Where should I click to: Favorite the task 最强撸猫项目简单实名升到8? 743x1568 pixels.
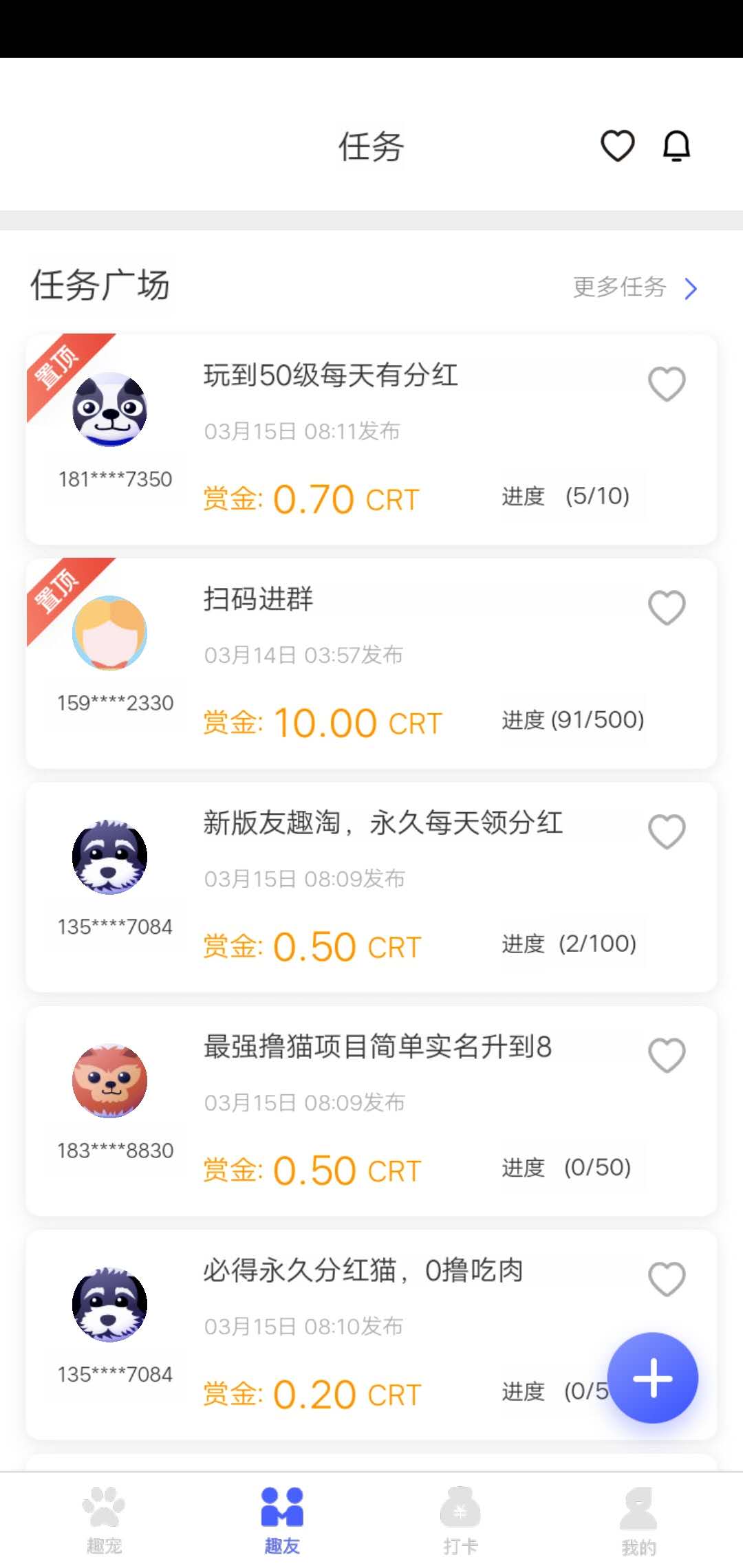click(667, 1055)
